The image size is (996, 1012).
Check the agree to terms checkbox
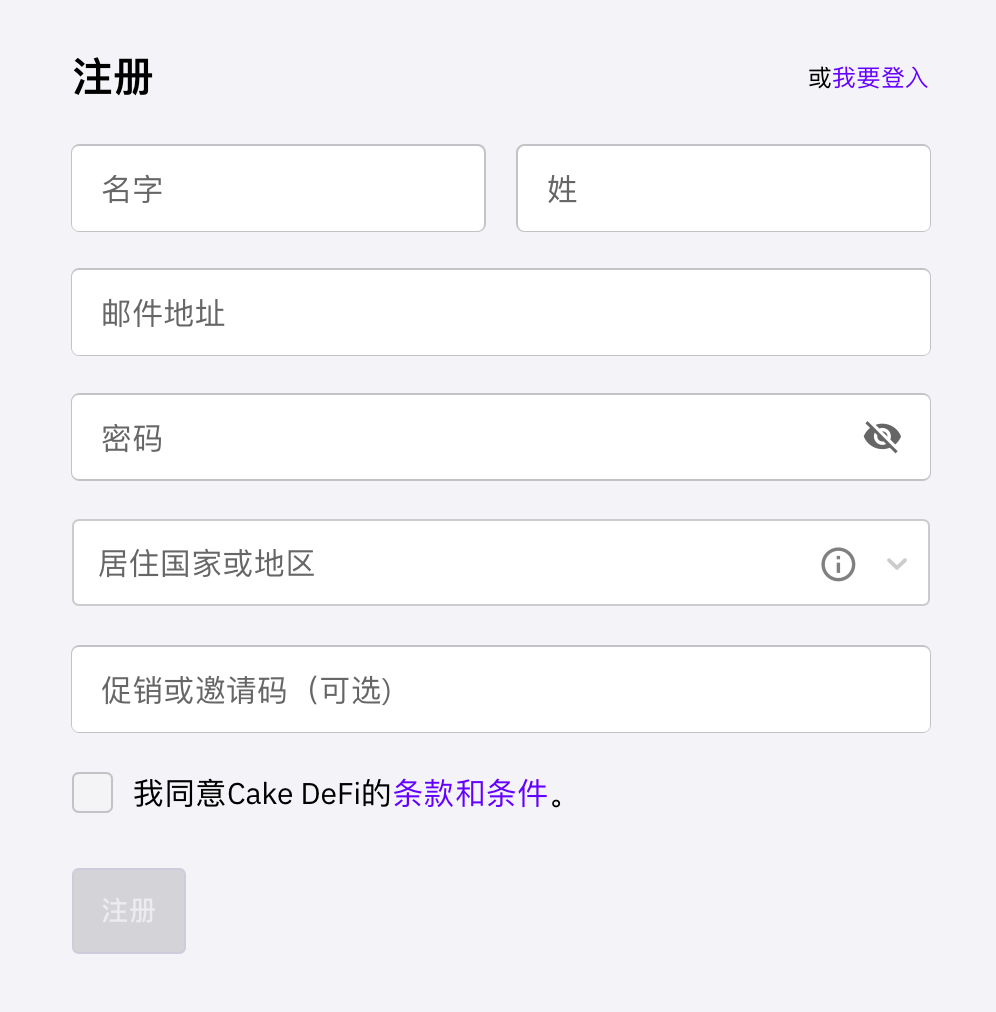(x=93, y=793)
